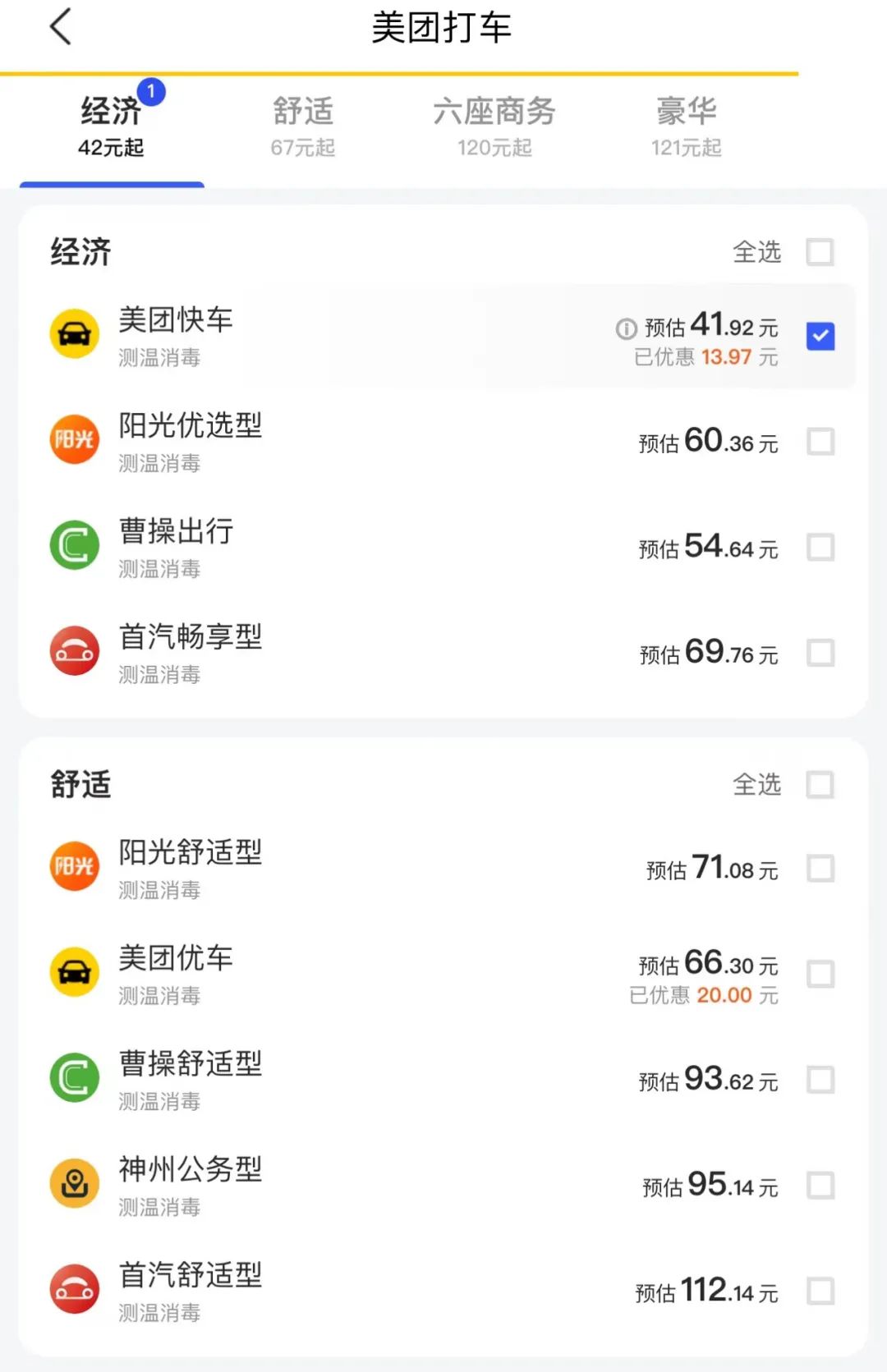Select 曹操出行

click(x=820, y=548)
